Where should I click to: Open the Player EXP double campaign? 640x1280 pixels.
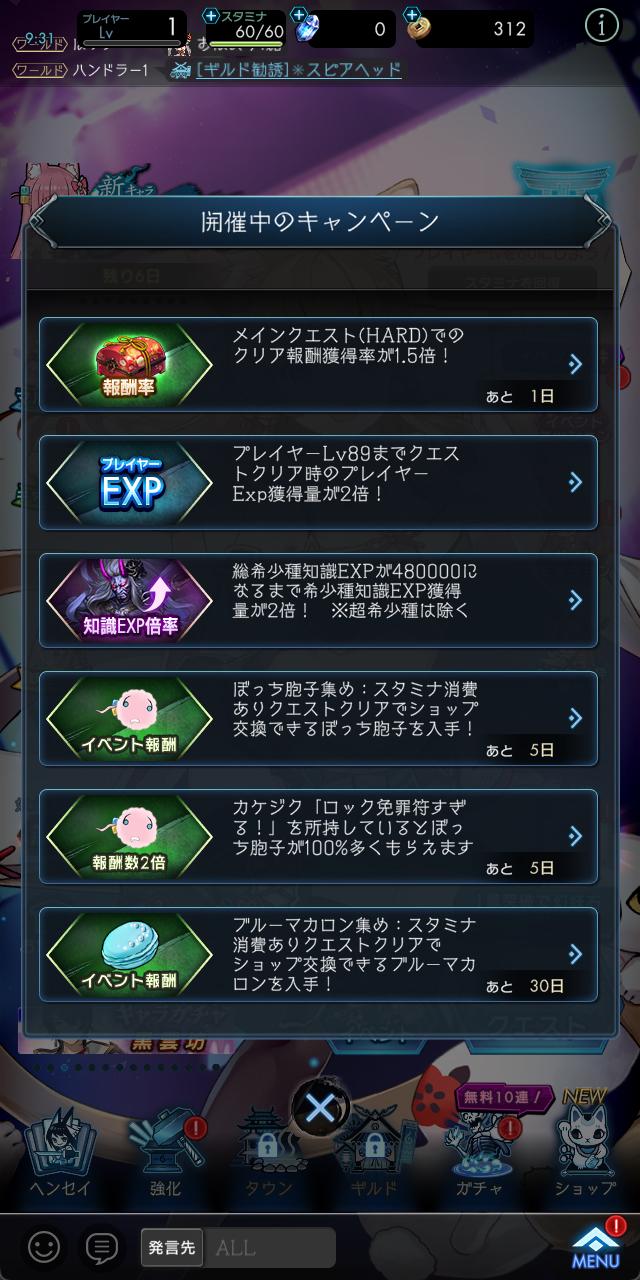(319, 482)
